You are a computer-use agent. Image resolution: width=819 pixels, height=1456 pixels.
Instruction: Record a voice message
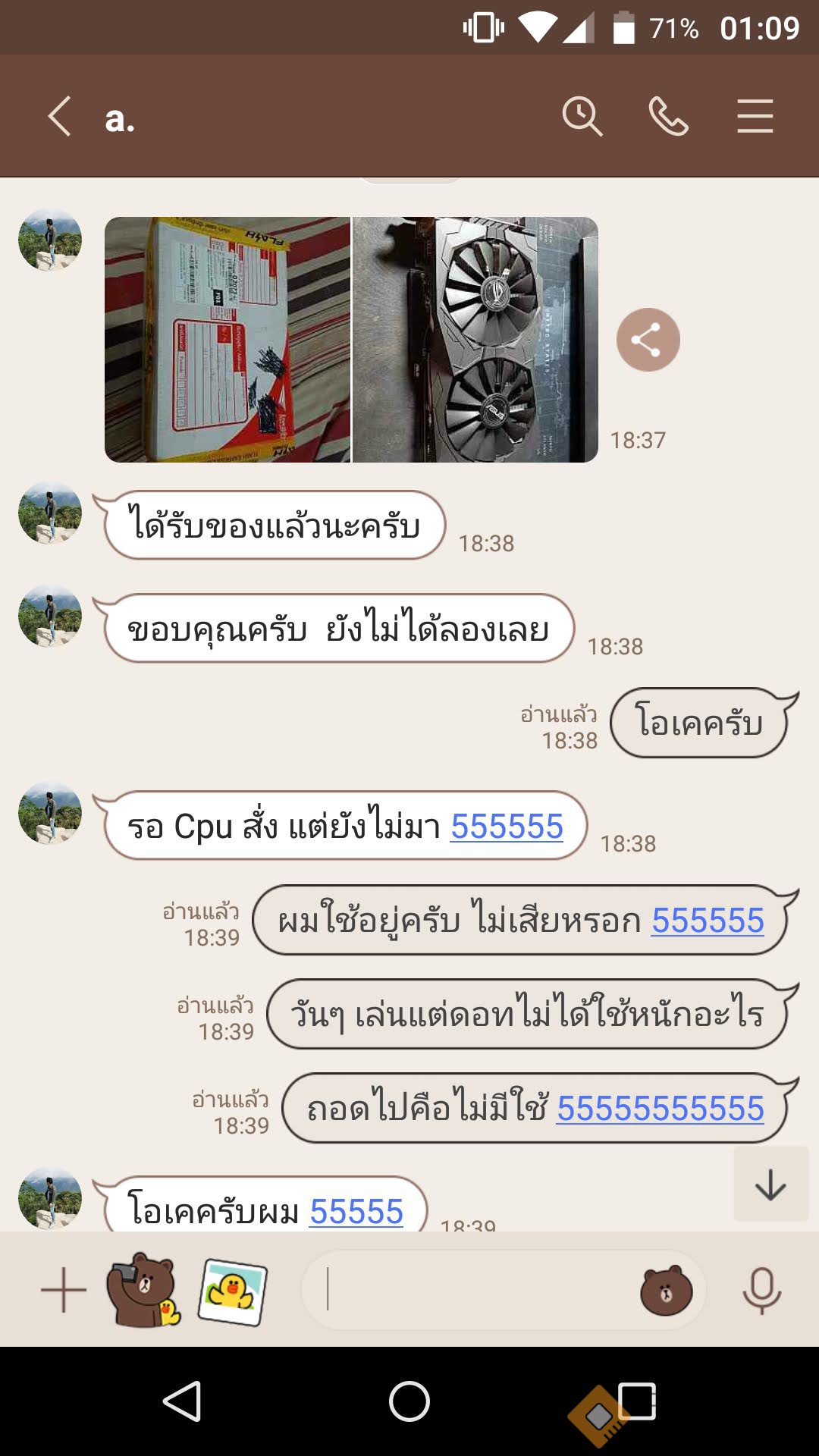tap(762, 1291)
